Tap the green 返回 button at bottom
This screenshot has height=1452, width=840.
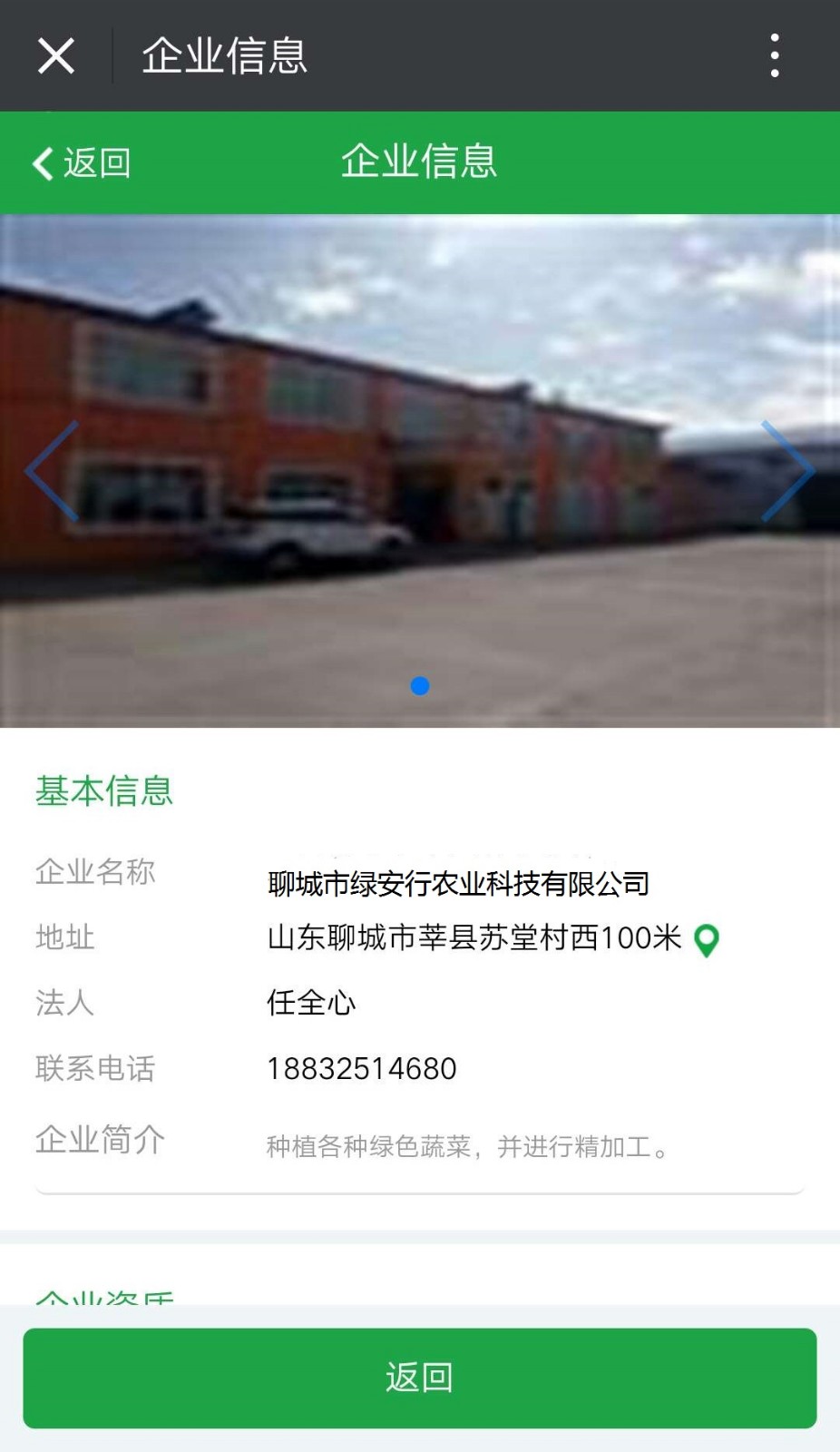[419, 1378]
